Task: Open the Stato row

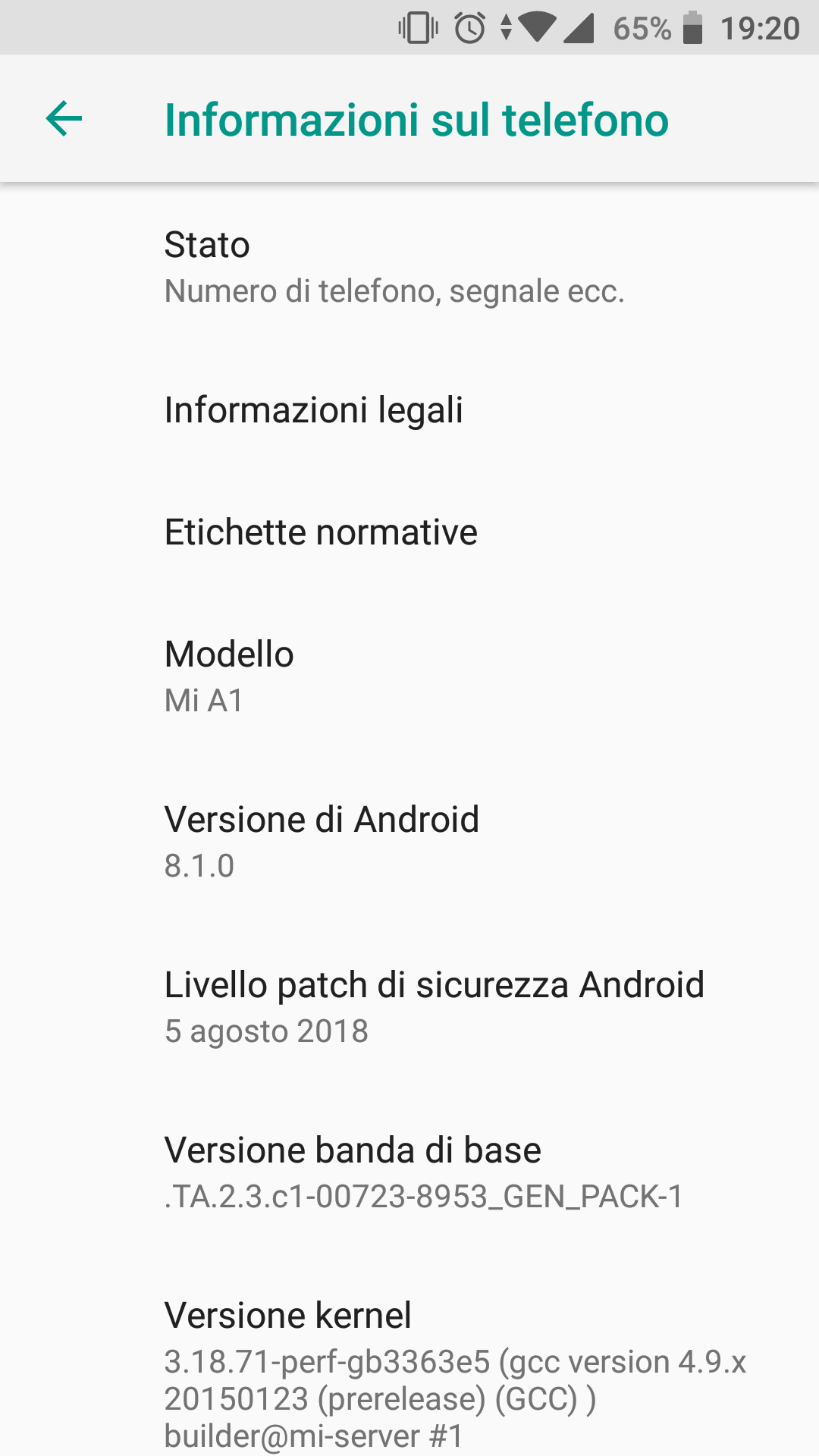Action: point(409,267)
